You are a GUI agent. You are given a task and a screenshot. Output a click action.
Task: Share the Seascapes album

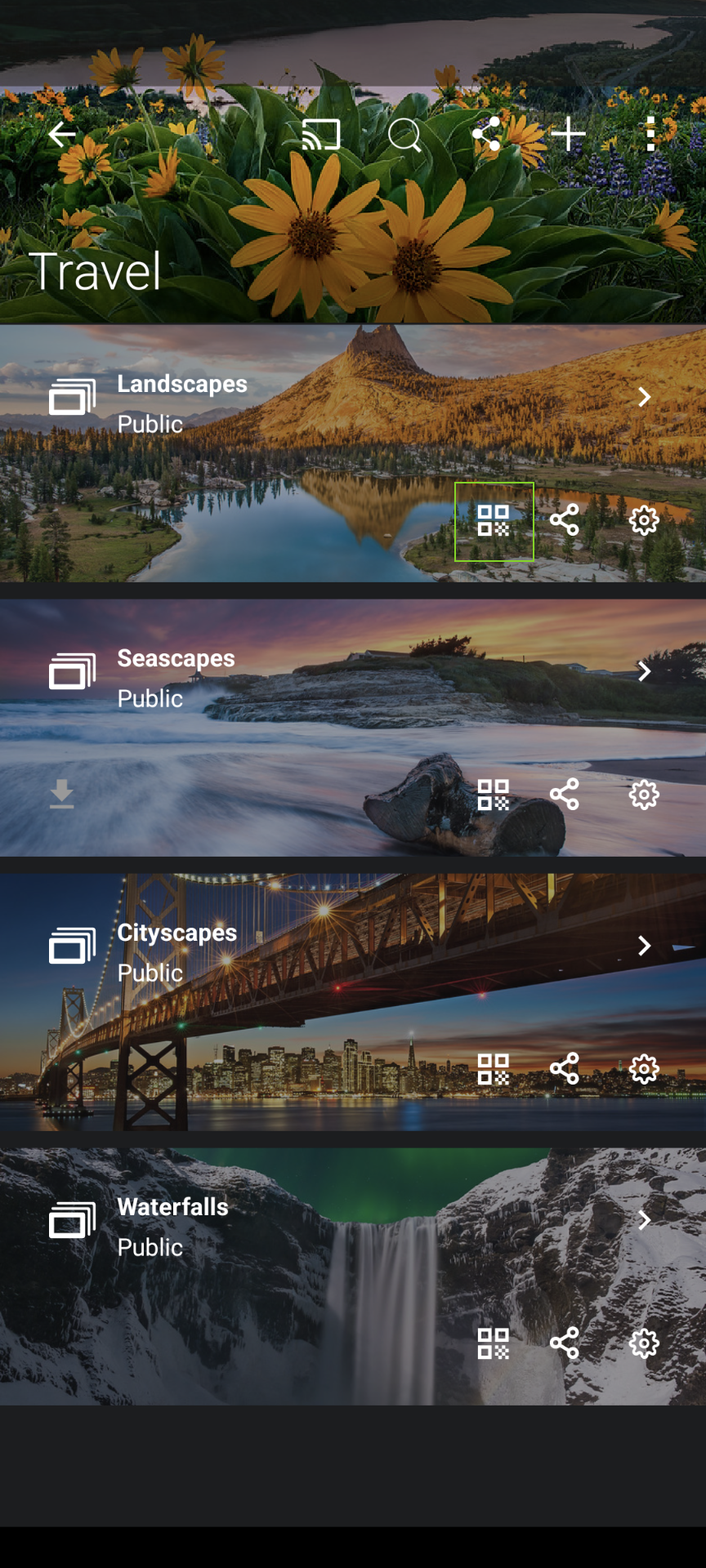pos(565,794)
